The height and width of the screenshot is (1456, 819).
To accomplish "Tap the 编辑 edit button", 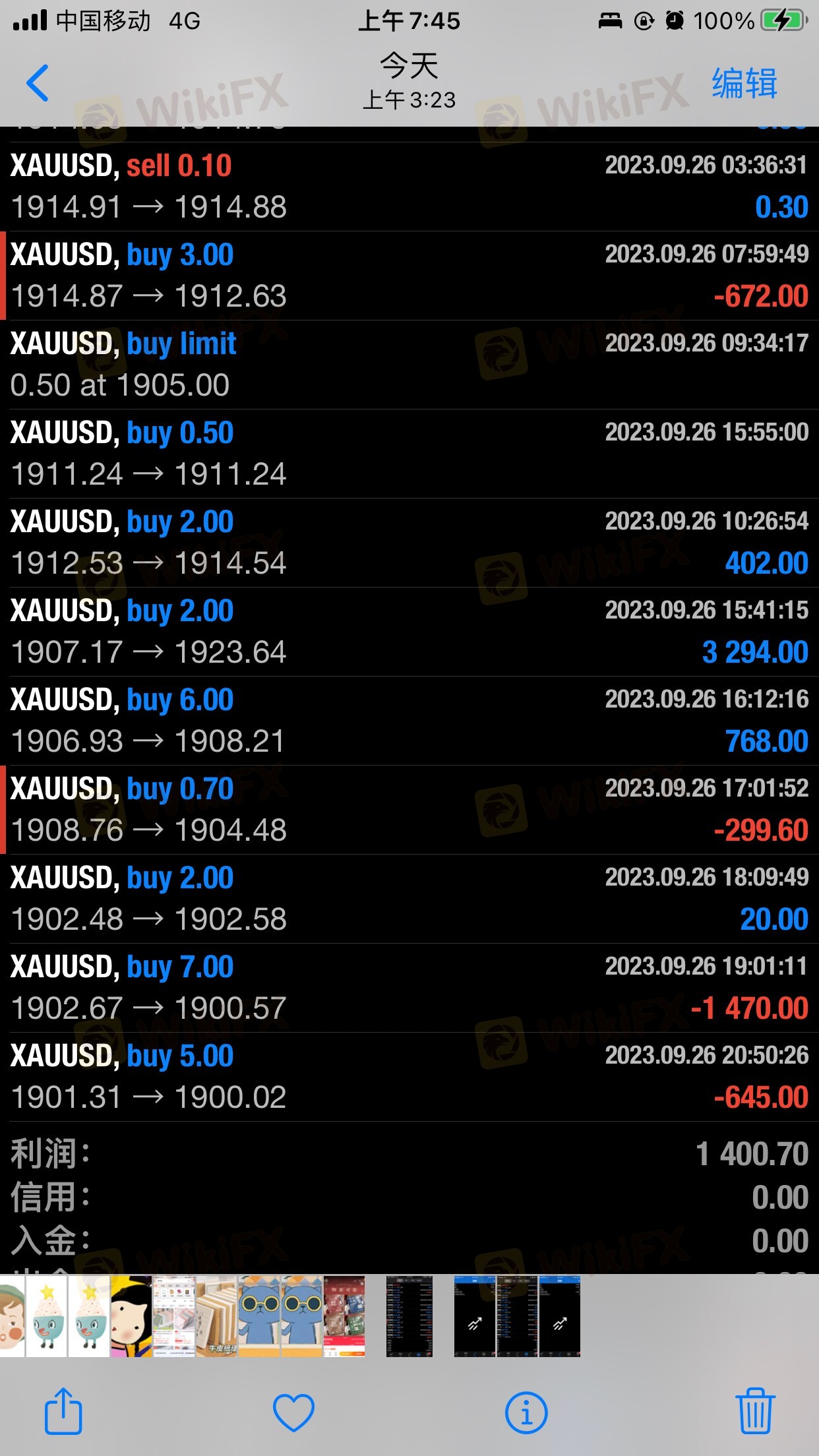I will click(744, 84).
